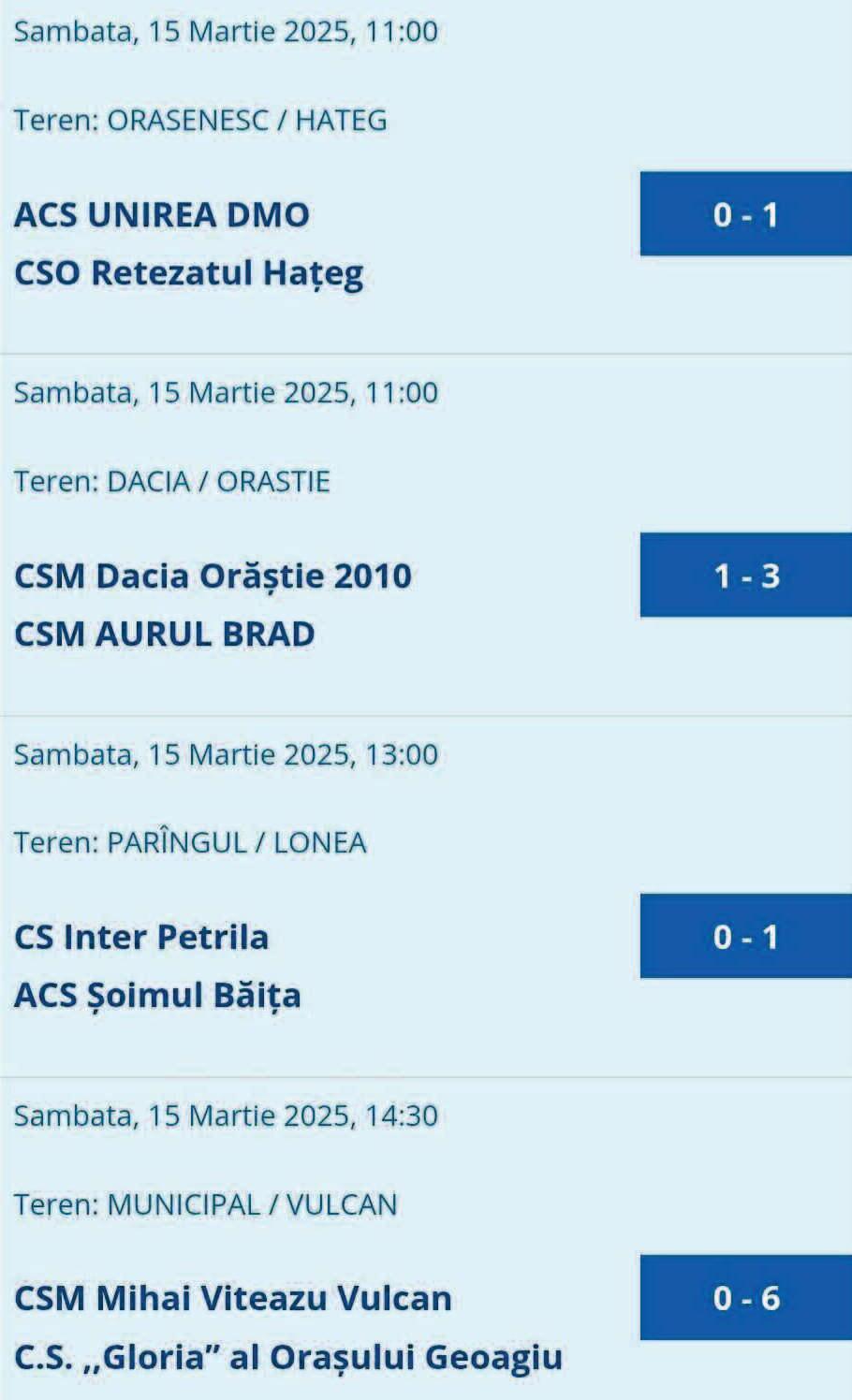Tap the 1 - 3 score for CSM Dacia Orăștie 2010
Screen dimensions: 852x1400
click(x=745, y=576)
